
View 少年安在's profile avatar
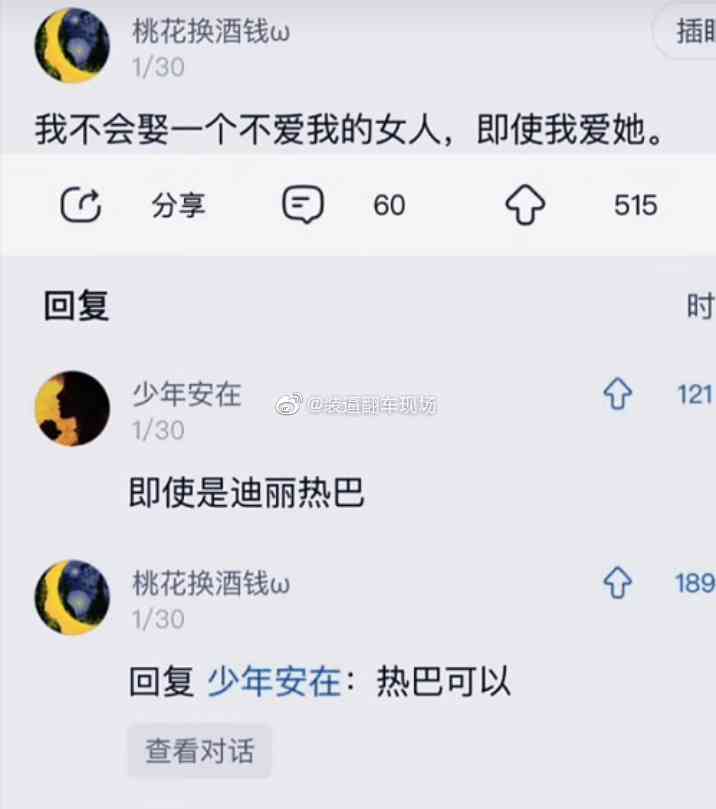[72, 408]
